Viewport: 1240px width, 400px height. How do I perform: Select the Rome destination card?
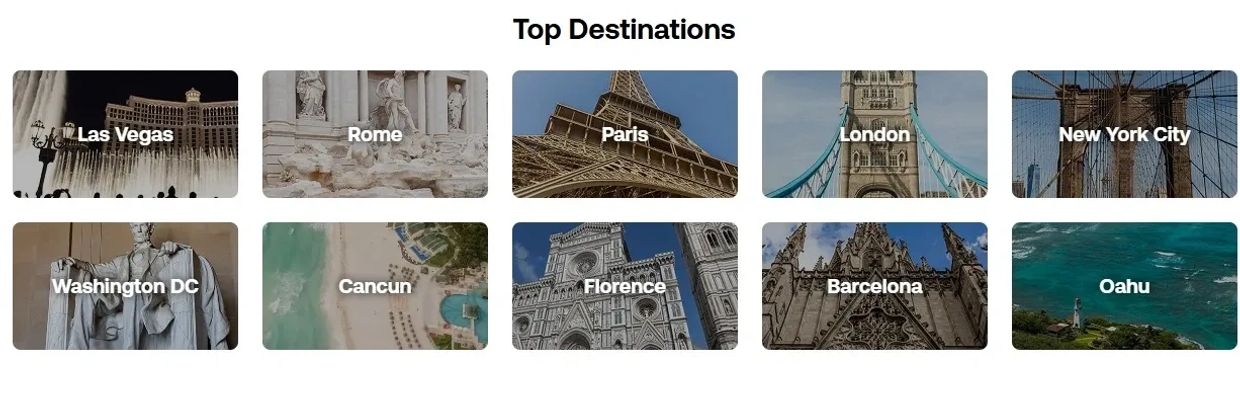pyautogui.click(x=375, y=134)
